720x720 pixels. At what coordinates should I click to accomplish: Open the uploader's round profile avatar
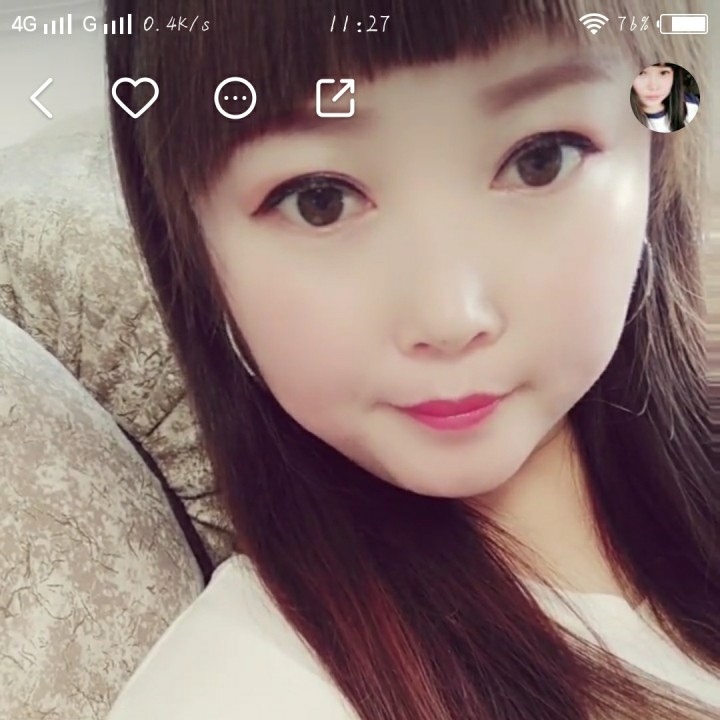pos(665,98)
